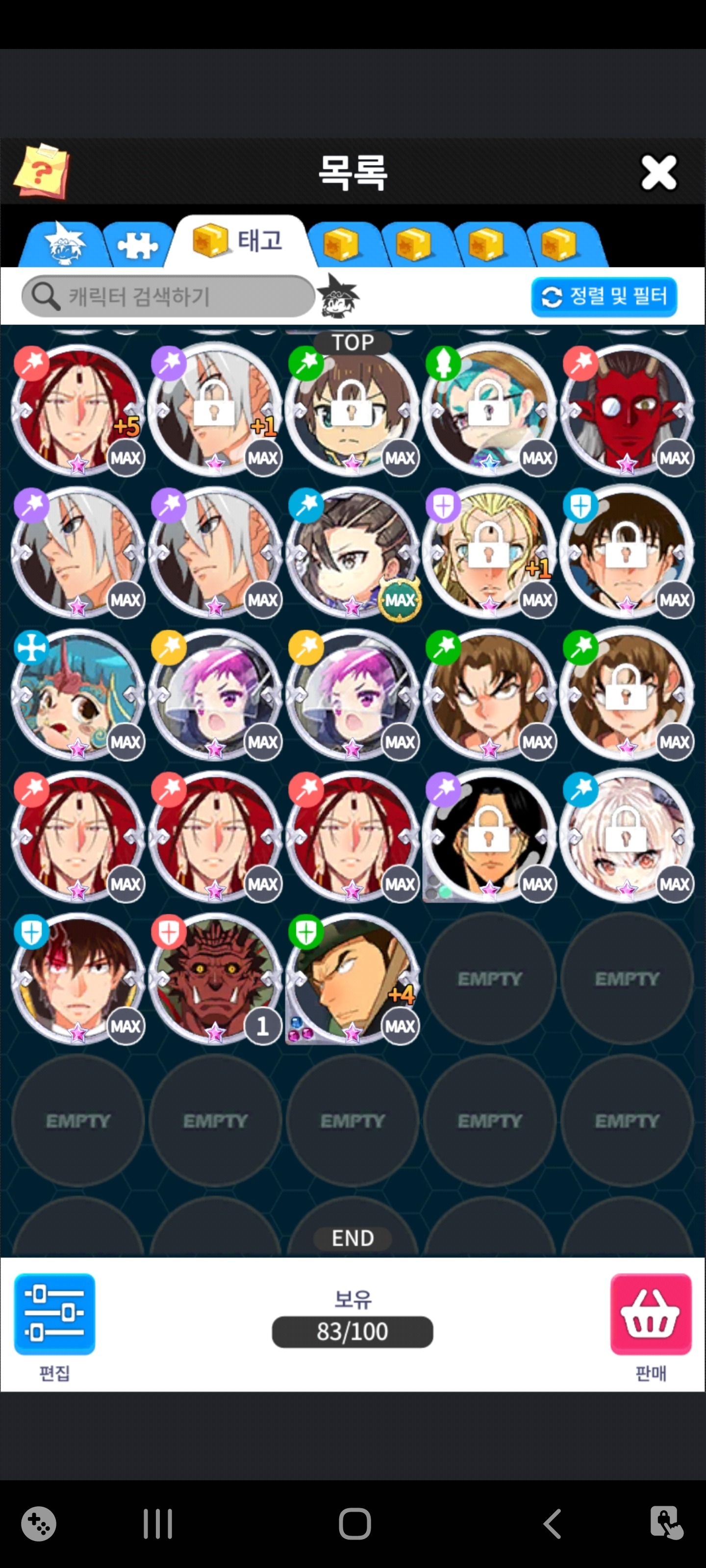Select the locked blonde character with +1
The height and width of the screenshot is (1568, 706).
[489, 551]
